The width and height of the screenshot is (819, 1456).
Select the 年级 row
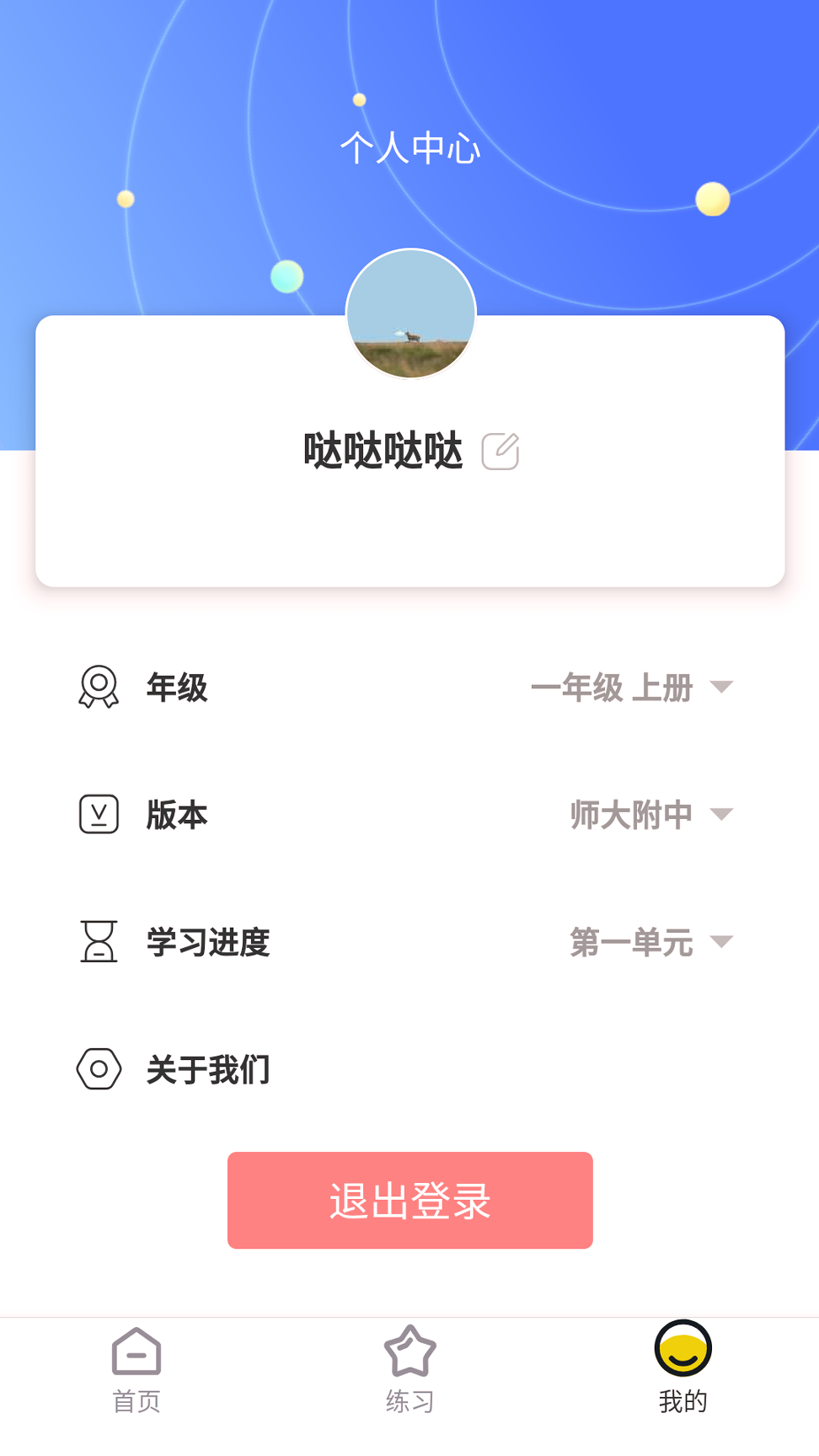(x=174, y=688)
